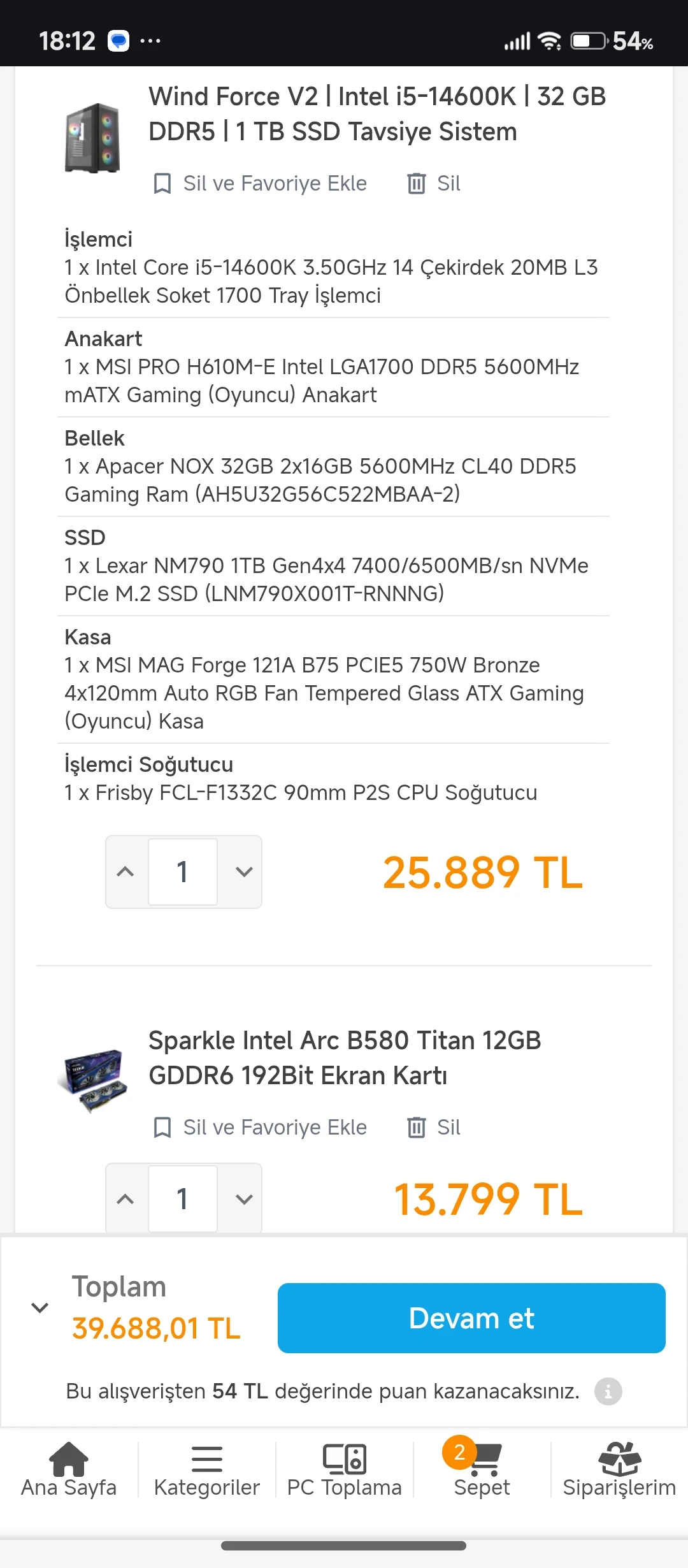Open the Wind Force V2 product page

[376, 114]
